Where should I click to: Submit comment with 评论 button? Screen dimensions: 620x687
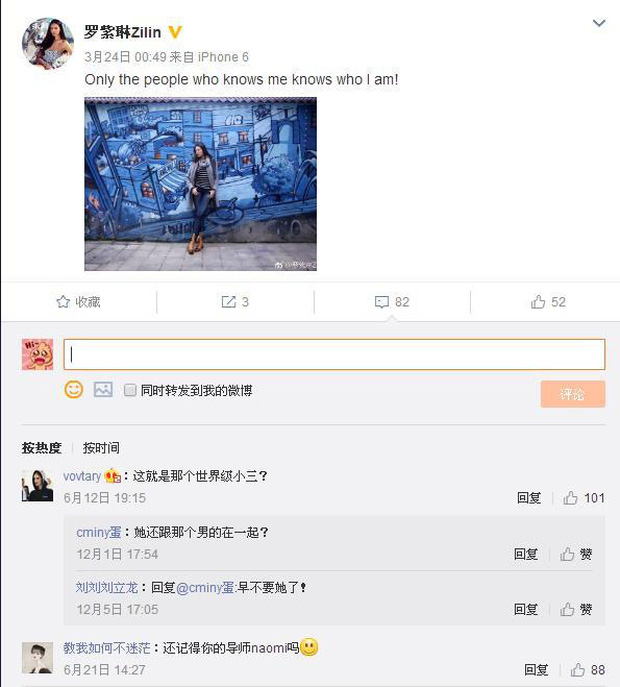coord(572,394)
